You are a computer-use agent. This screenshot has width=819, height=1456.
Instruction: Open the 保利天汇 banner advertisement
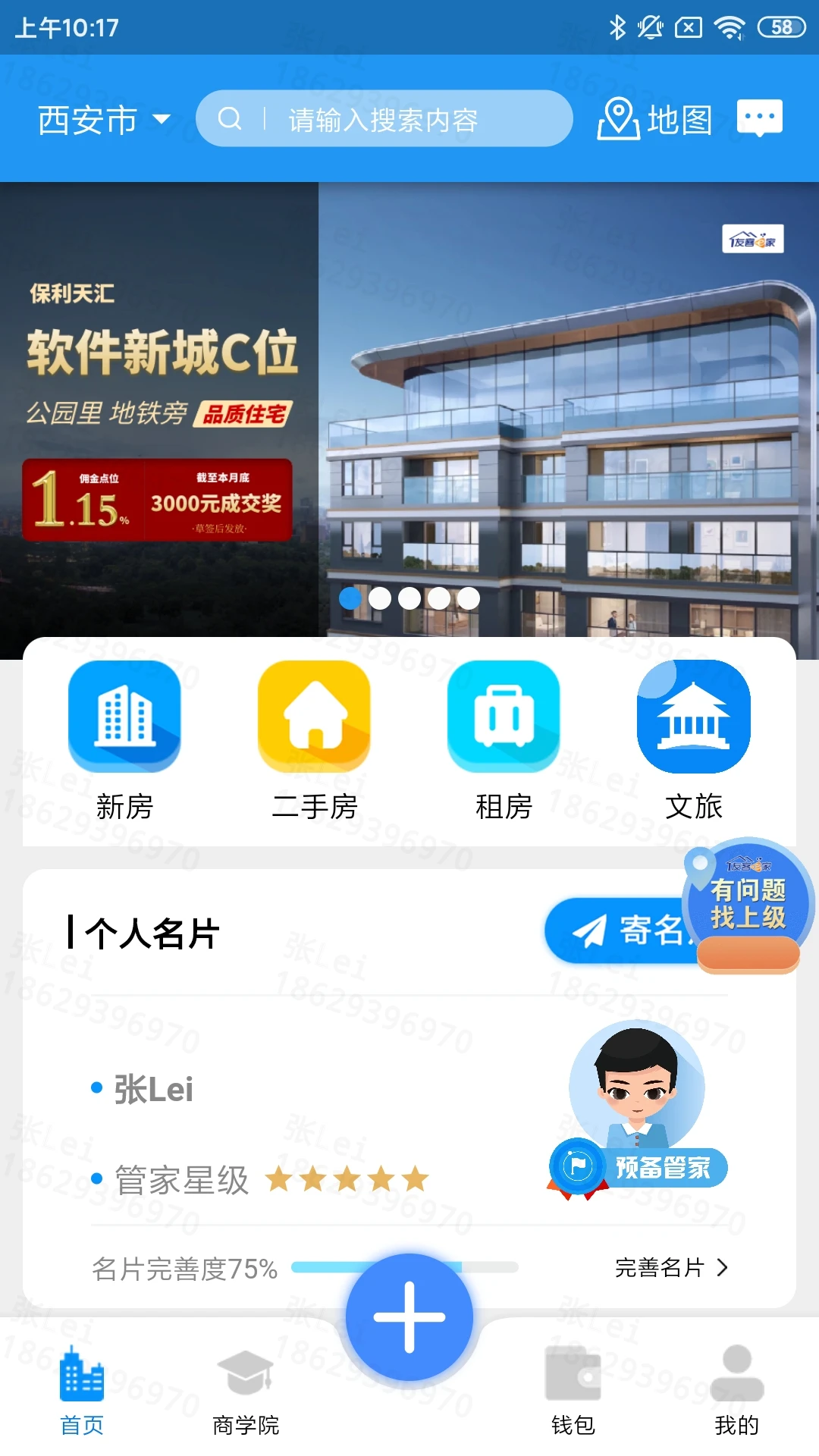[x=409, y=409]
